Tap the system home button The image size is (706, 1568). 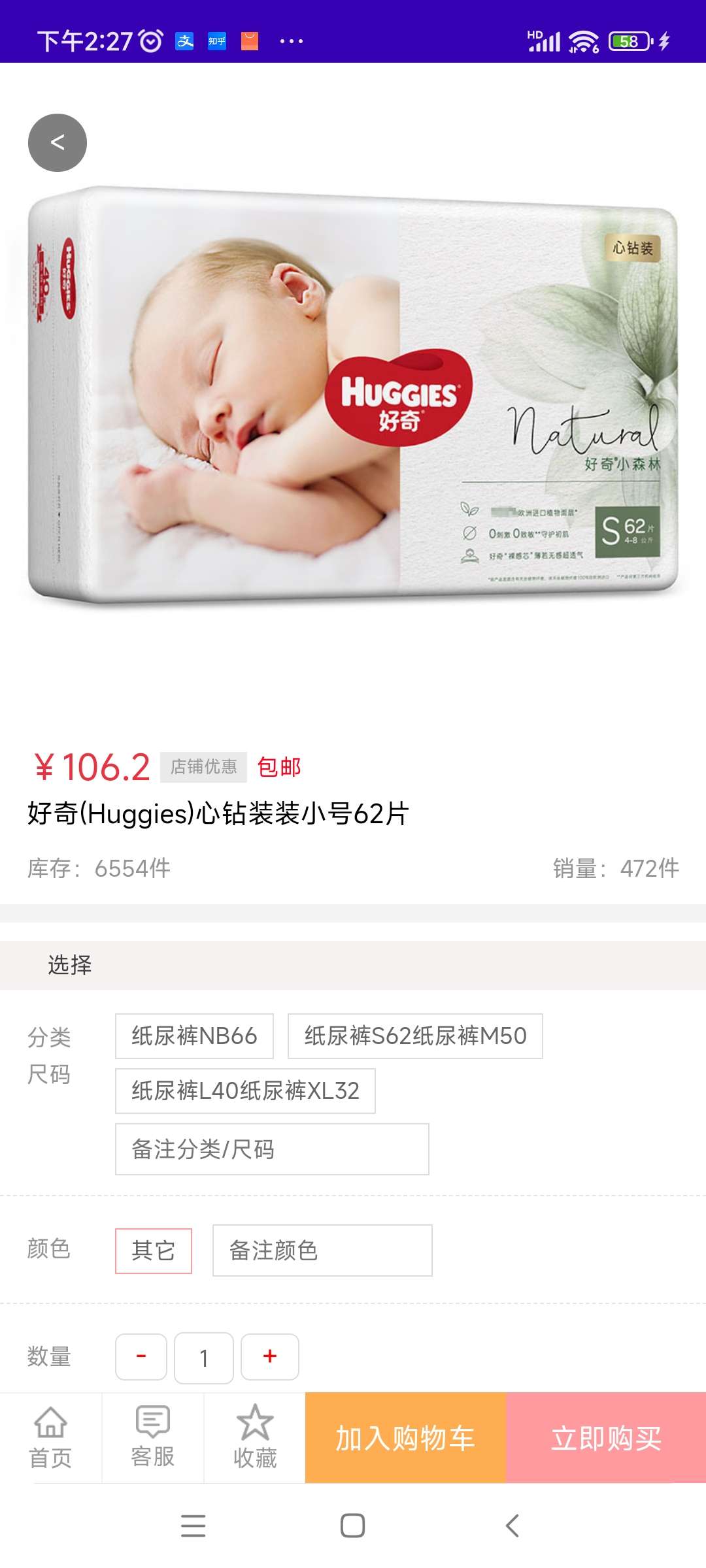[353, 1526]
